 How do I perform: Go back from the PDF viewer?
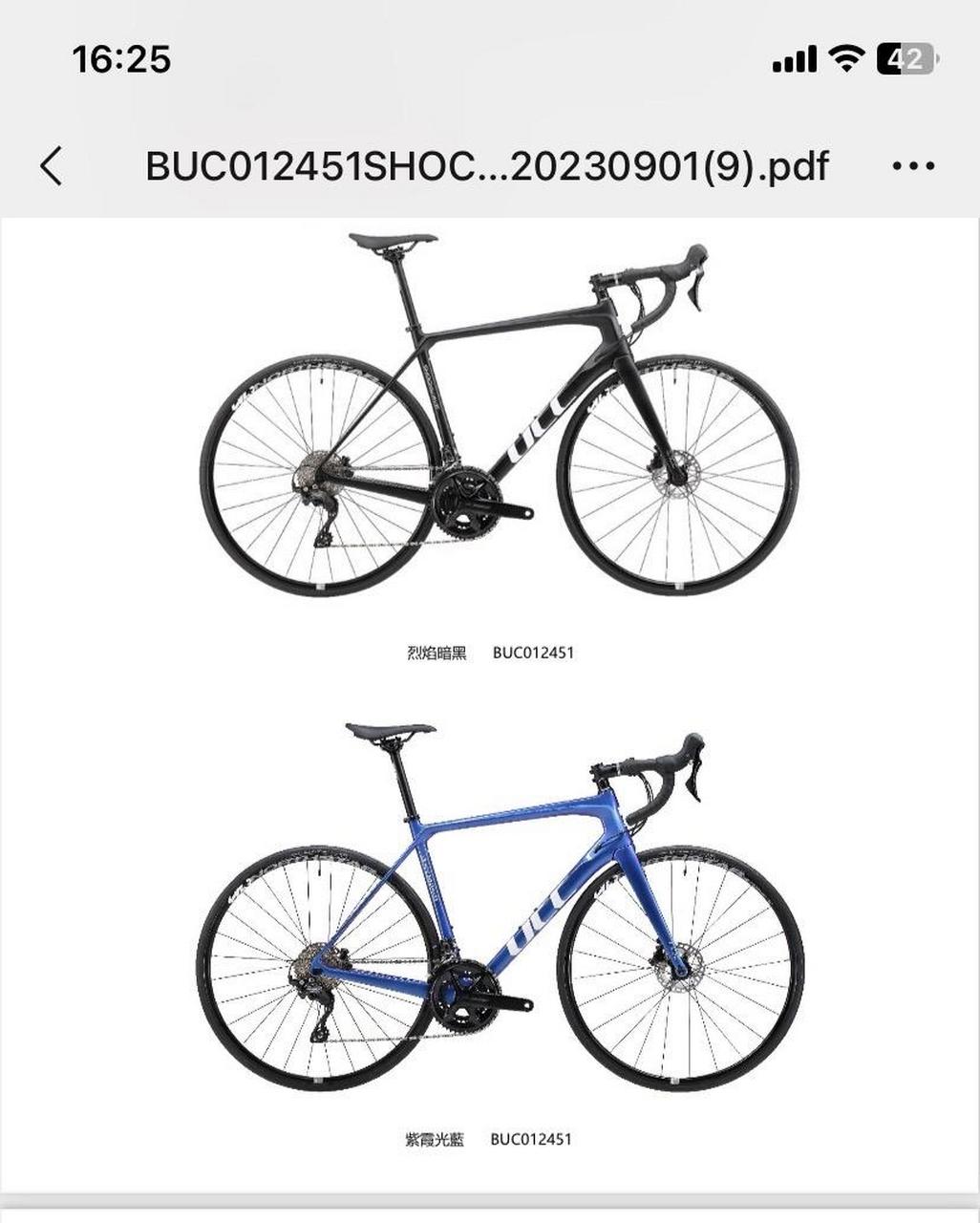point(53,166)
